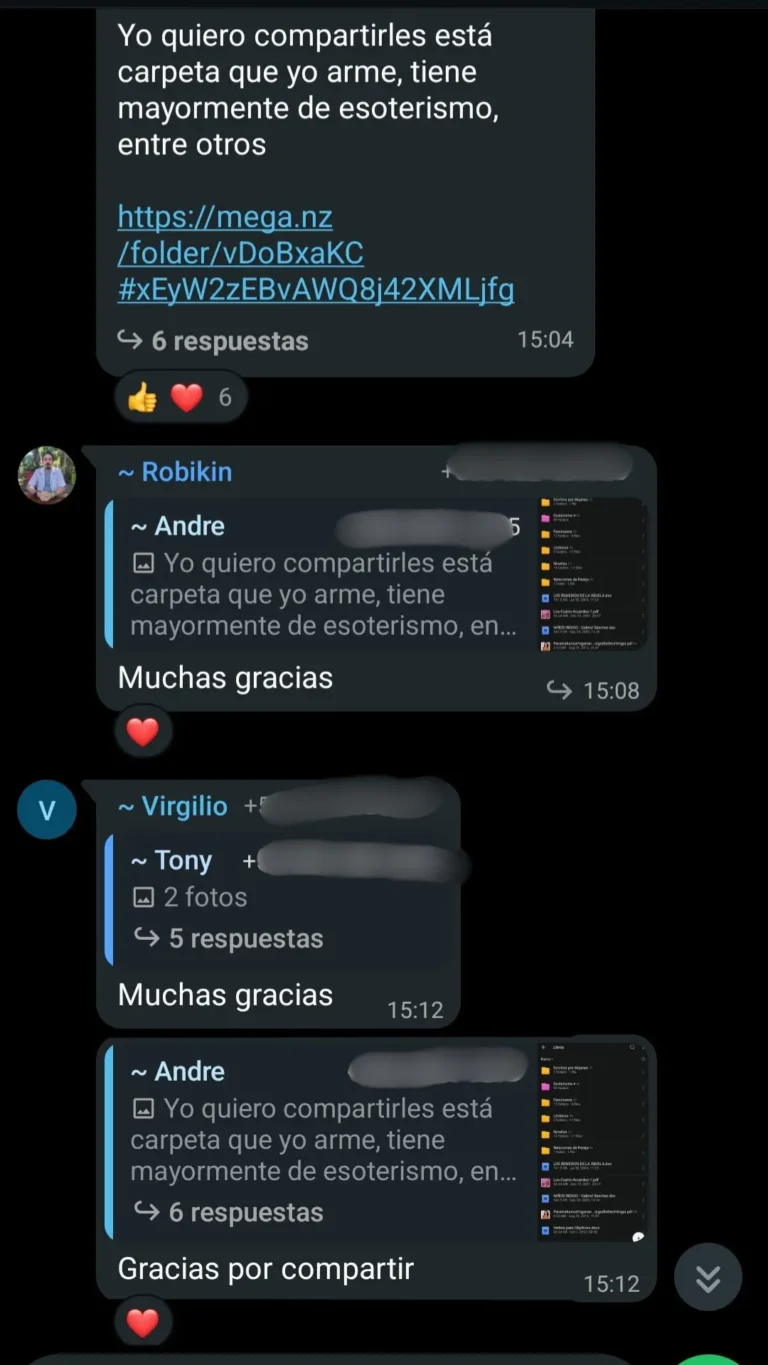Click Robikin's profile picture
Image resolution: width=768 pixels, height=1365 pixels.
coord(46,474)
